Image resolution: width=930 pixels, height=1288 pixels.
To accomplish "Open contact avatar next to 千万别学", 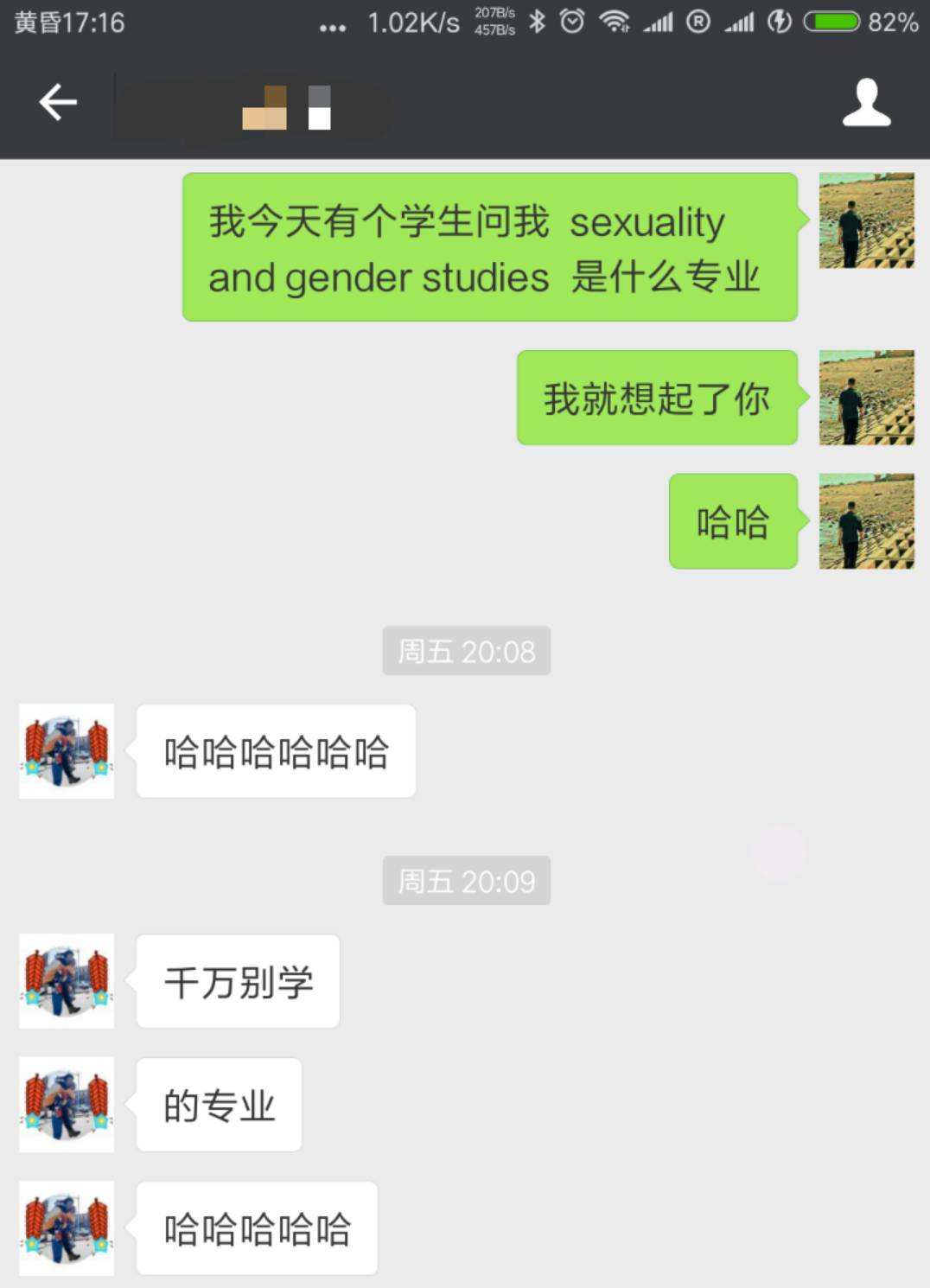I will click(67, 981).
